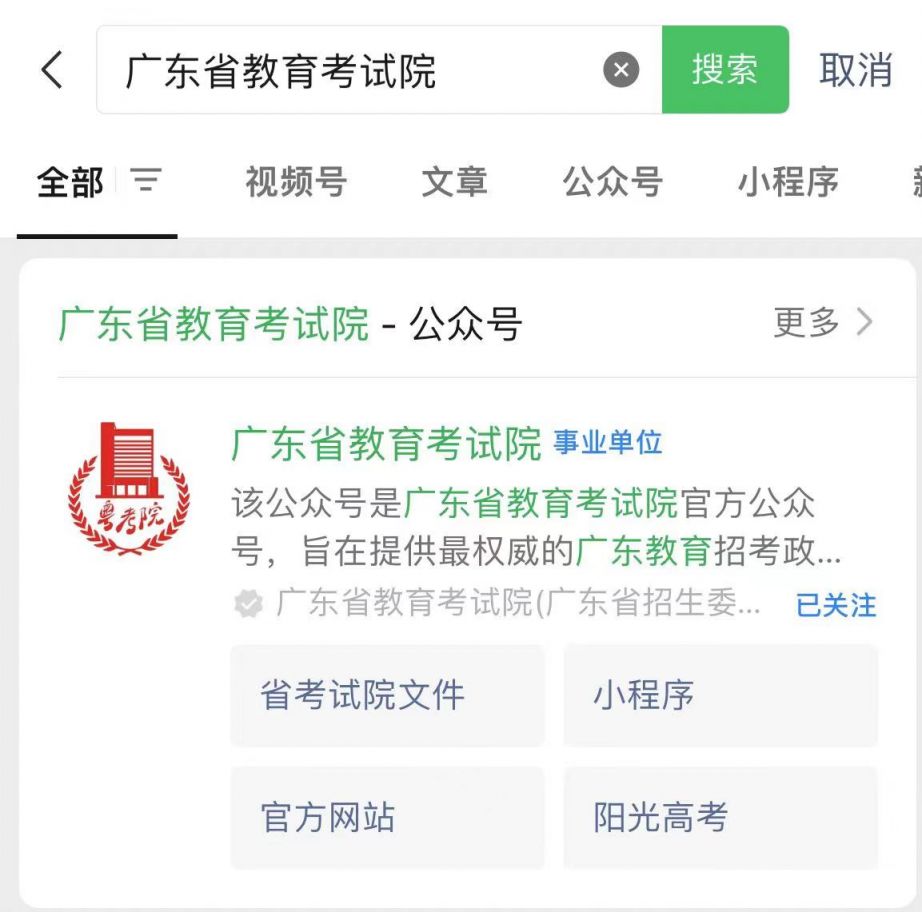Tap the 已关注 follow status
The width and height of the screenshot is (922, 912).
click(836, 605)
